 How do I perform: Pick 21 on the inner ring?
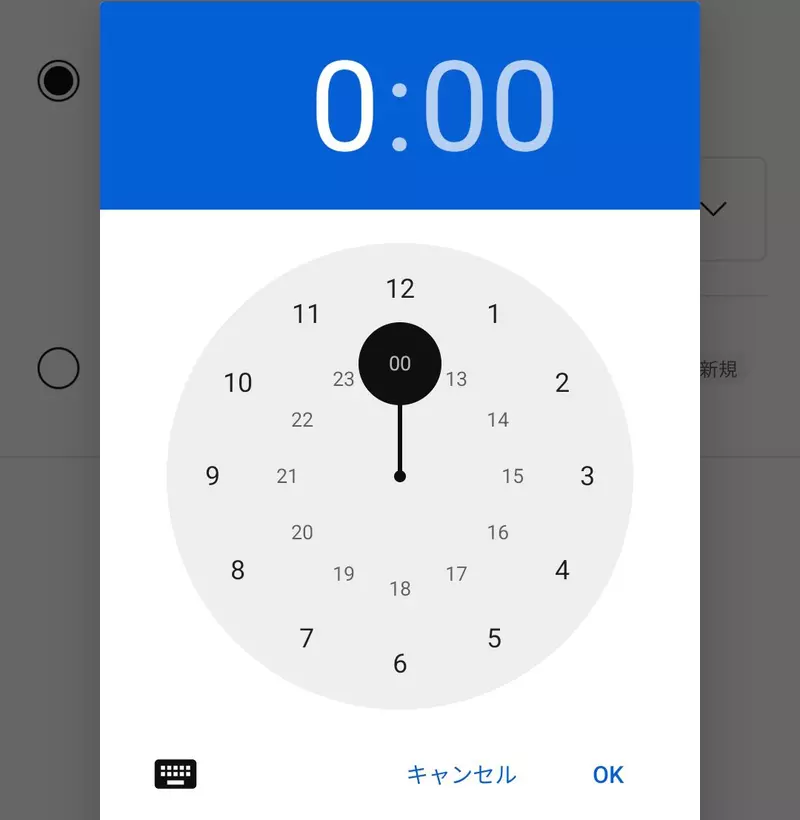tap(287, 476)
